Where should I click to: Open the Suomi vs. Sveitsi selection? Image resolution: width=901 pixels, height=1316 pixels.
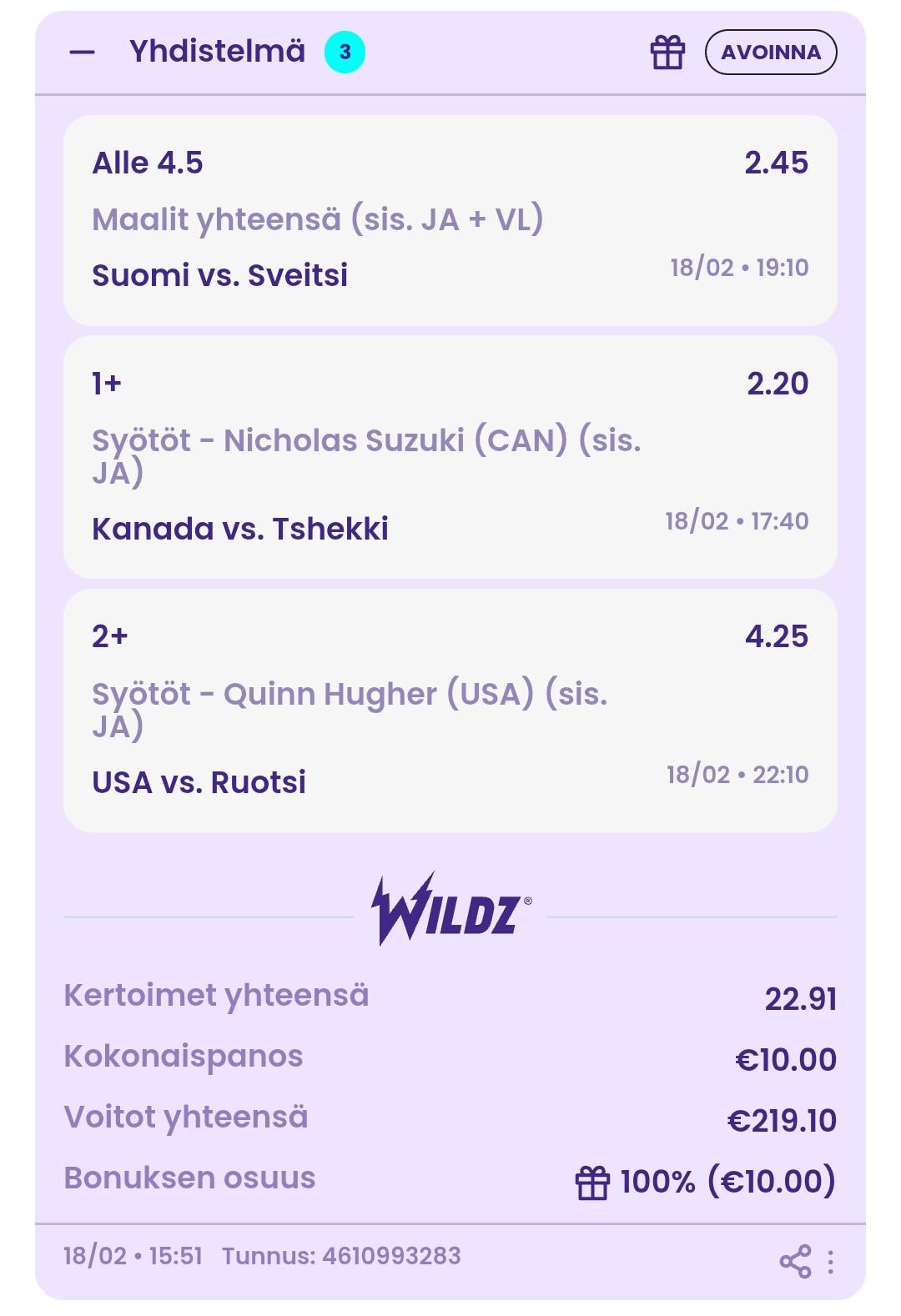click(450, 220)
